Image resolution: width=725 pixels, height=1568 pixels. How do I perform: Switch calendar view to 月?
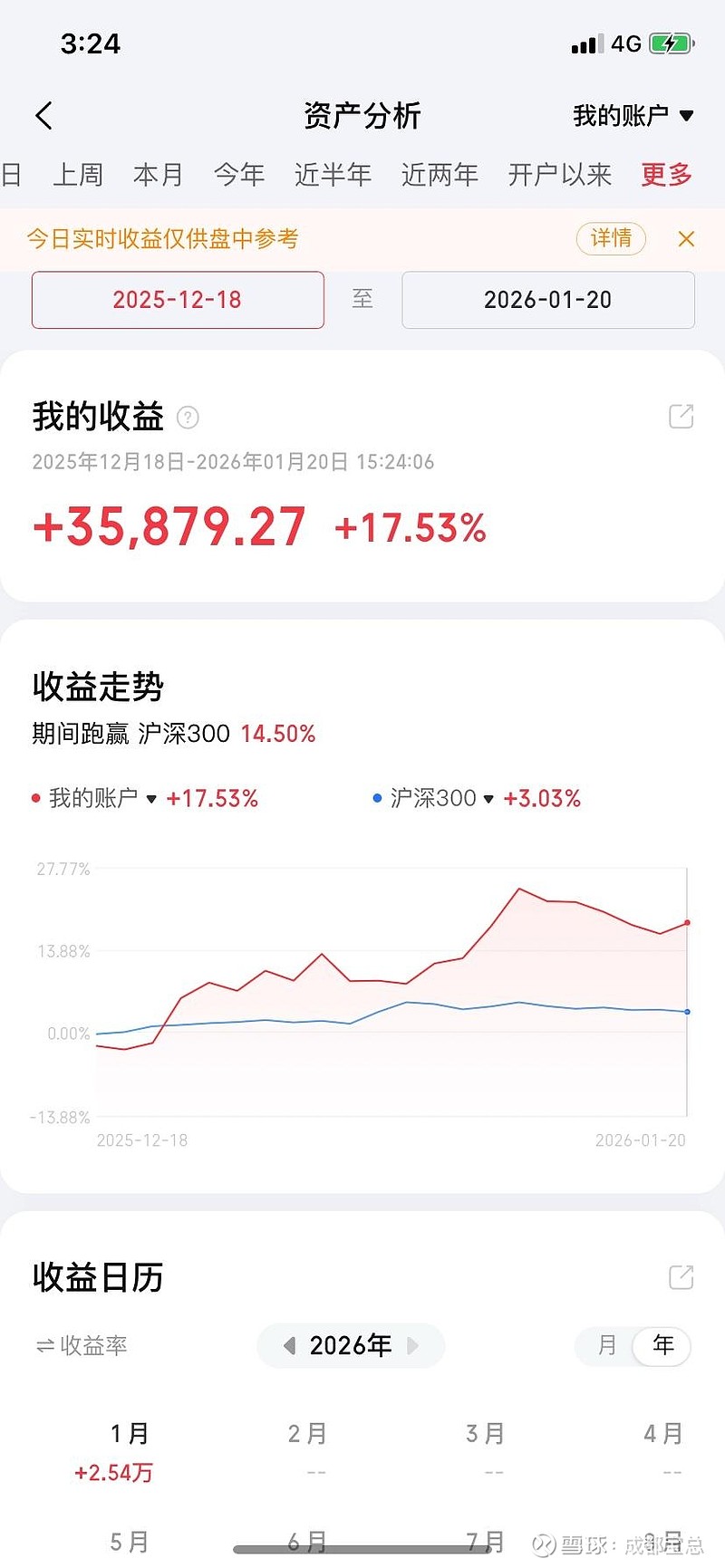pyautogui.click(x=606, y=1347)
